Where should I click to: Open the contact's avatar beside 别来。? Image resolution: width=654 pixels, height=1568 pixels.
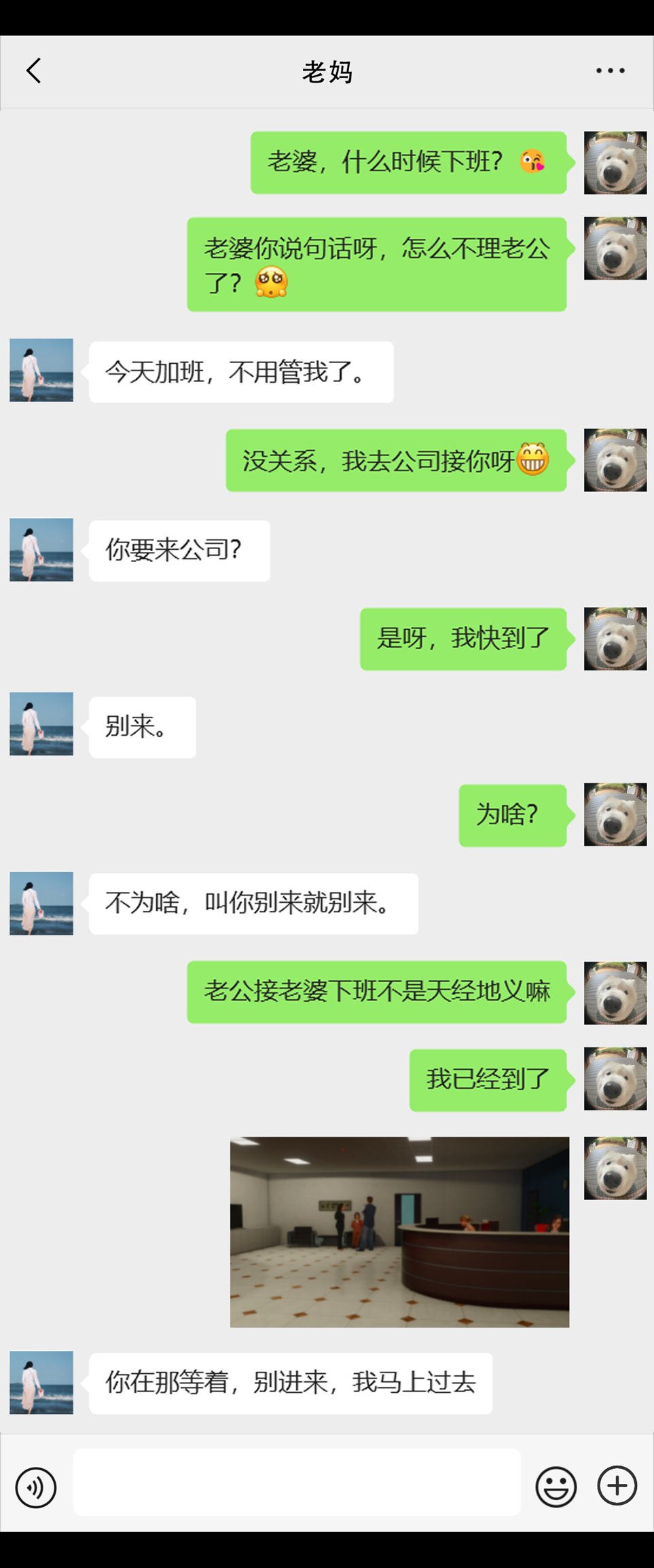[41, 724]
